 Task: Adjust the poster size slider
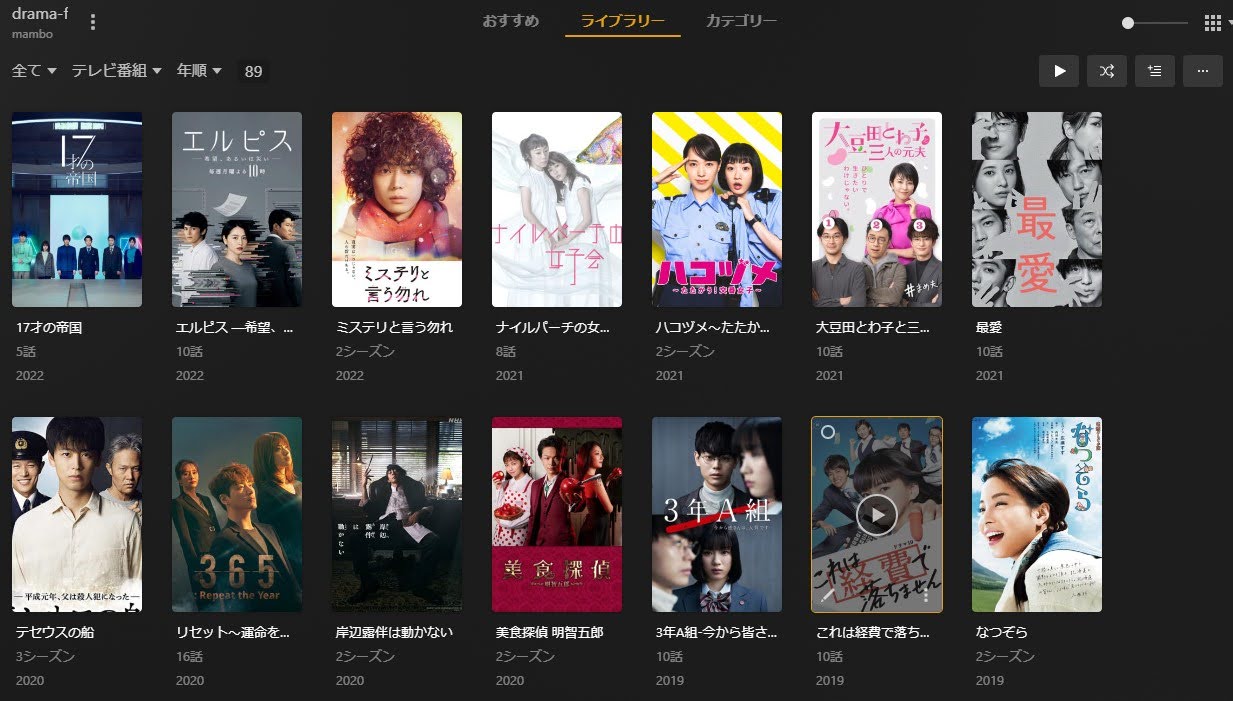click(1128, 23)
